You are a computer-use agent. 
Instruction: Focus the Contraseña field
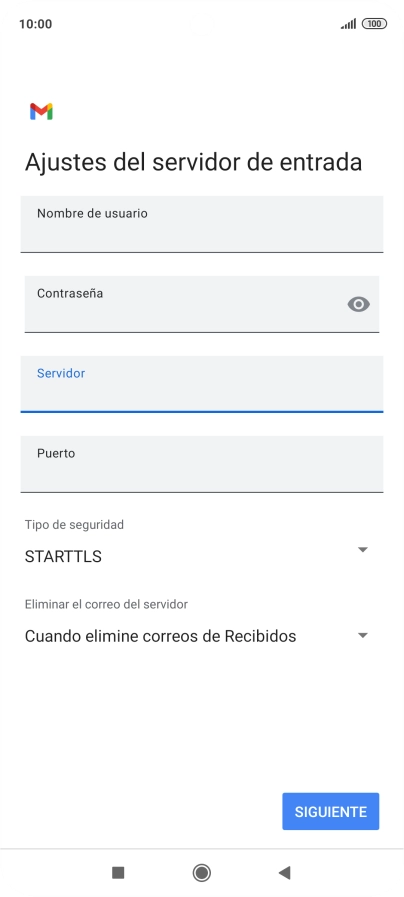pos(201,304)
